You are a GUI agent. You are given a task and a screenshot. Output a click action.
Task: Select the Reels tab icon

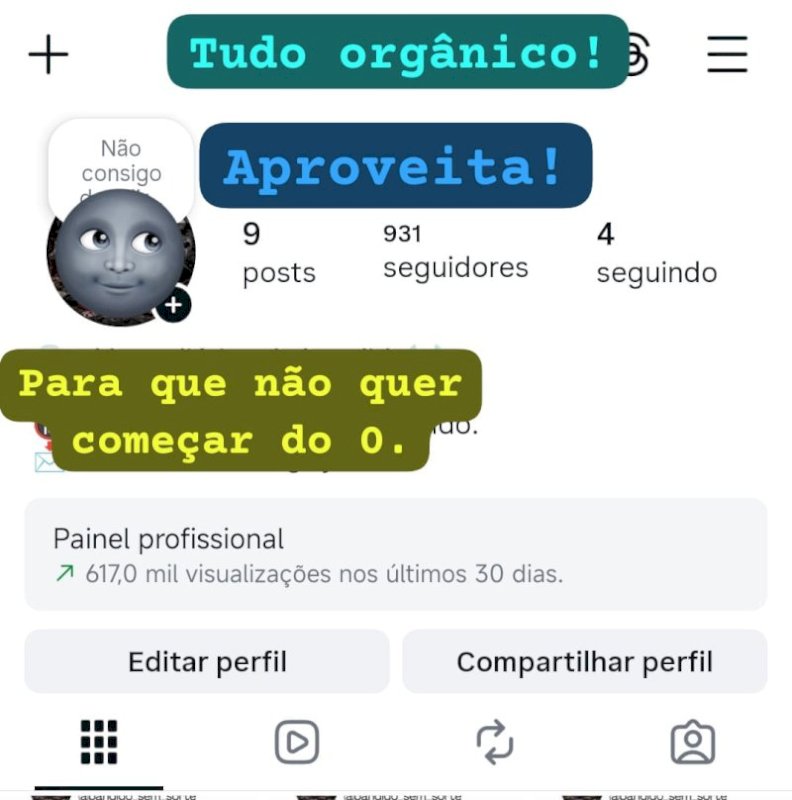point(296,742)
